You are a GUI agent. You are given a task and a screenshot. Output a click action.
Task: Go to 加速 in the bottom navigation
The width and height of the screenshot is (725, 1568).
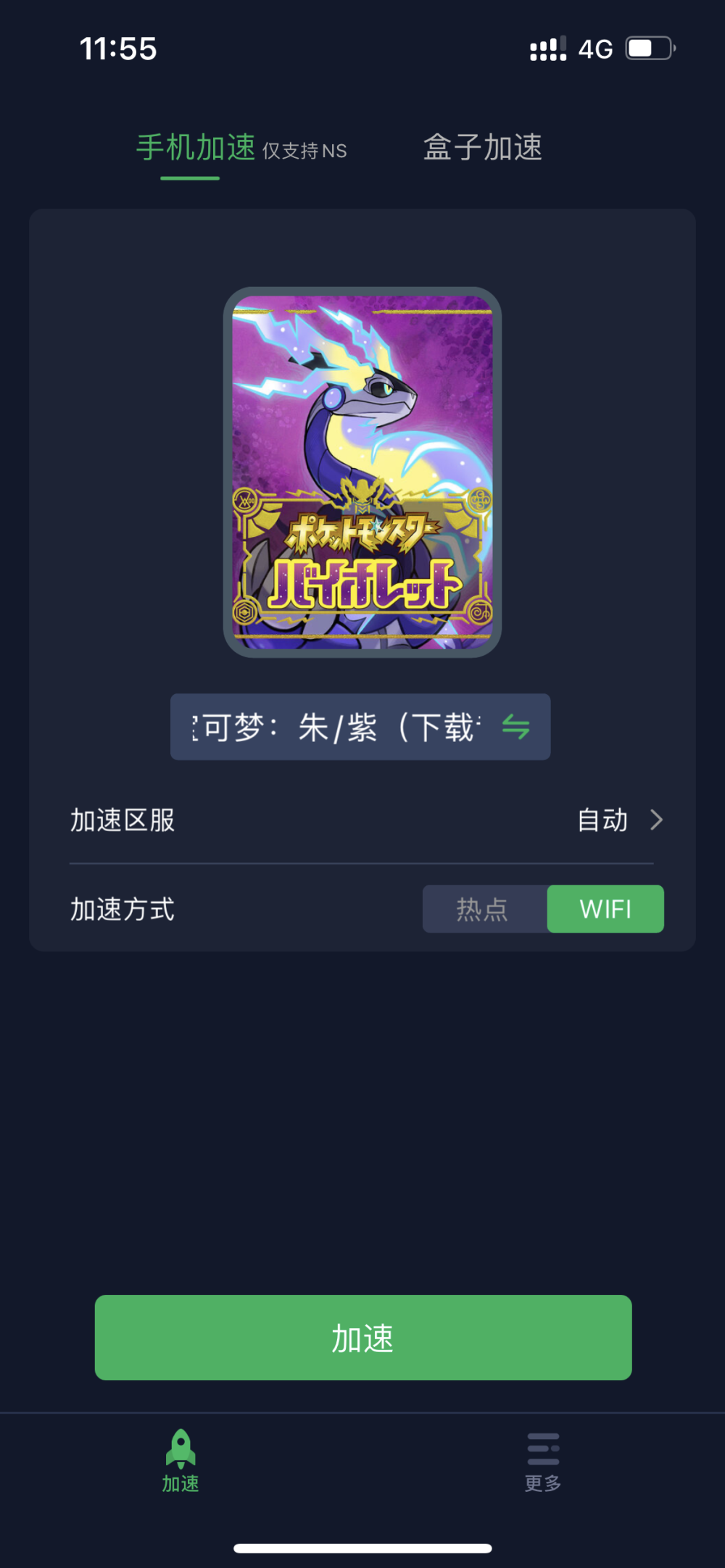pos(181,1461)
